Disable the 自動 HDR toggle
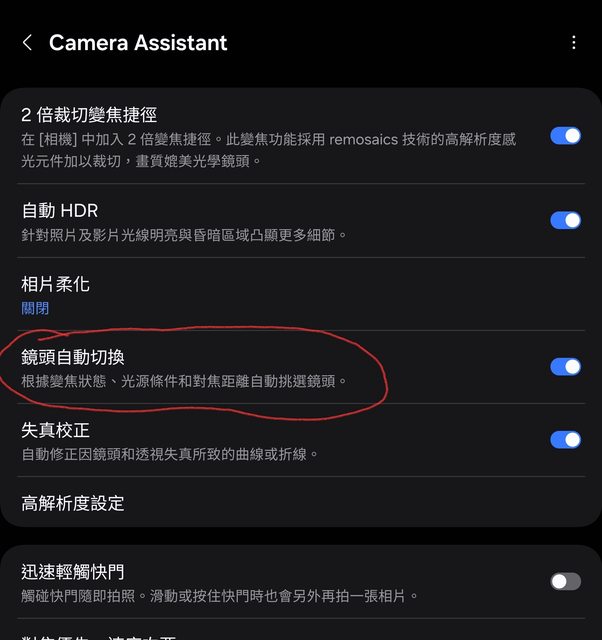 (x=565, y=220)
